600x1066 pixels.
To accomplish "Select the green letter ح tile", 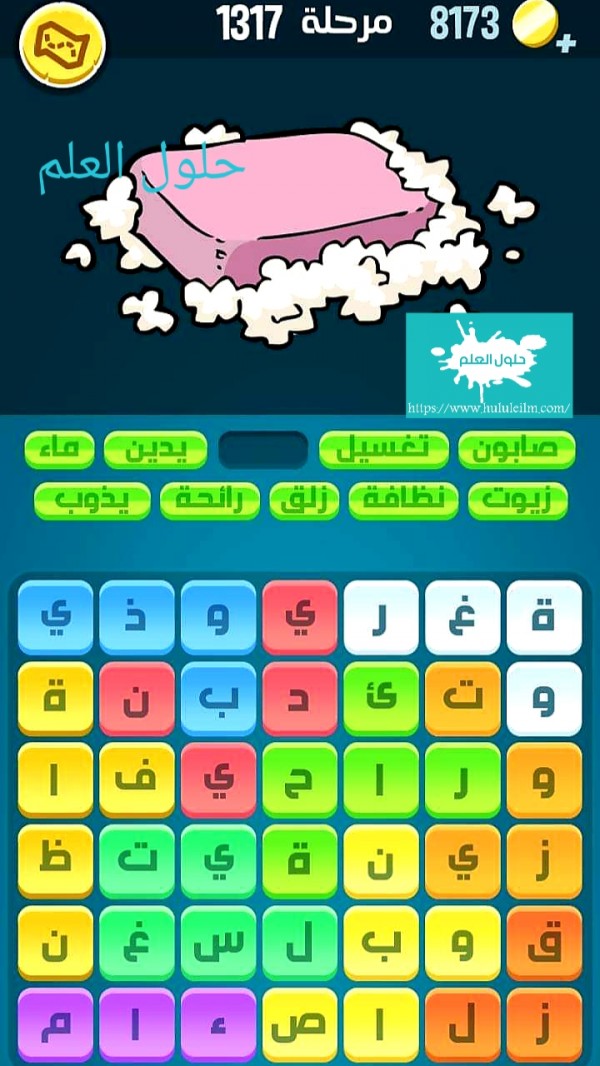I will pos(299,780).
